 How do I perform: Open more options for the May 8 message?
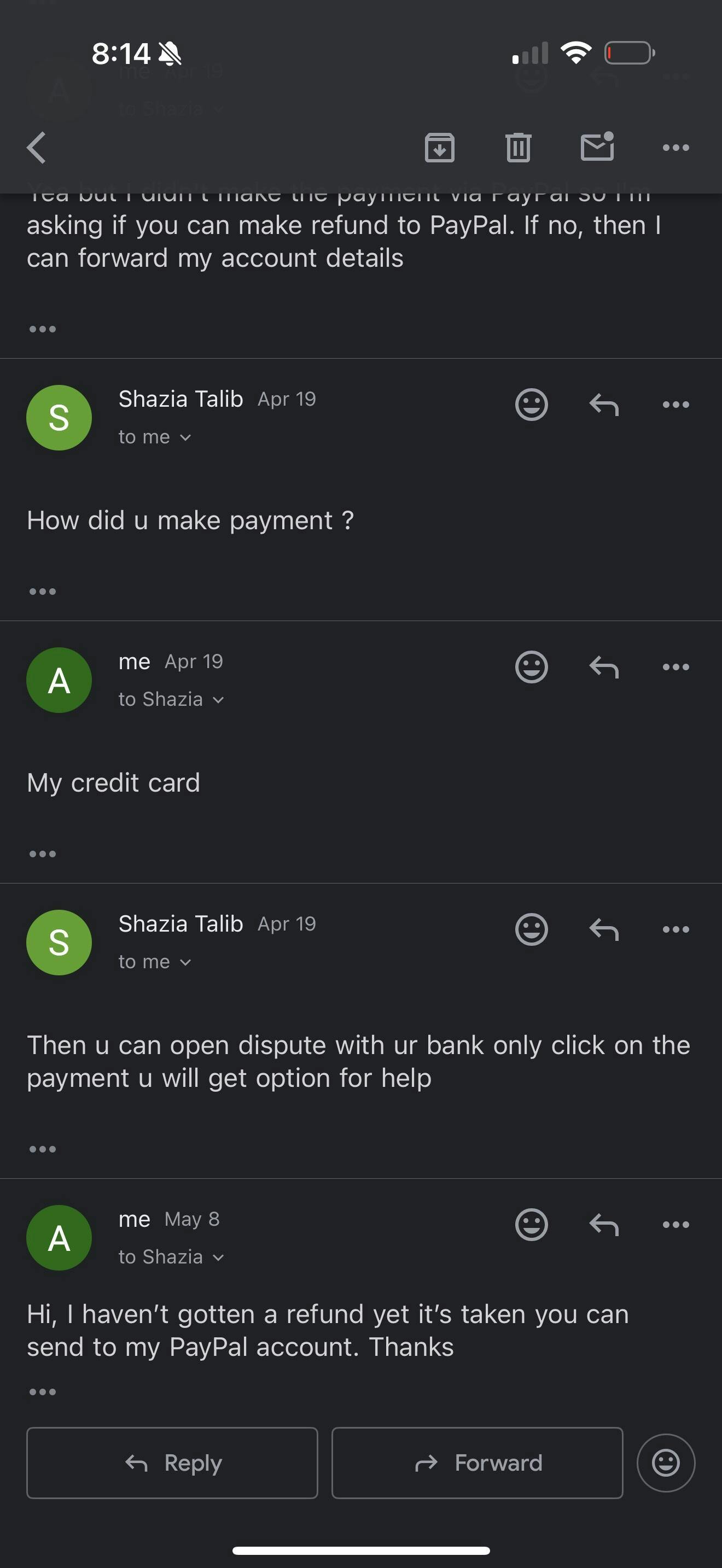click(676, 1225)
